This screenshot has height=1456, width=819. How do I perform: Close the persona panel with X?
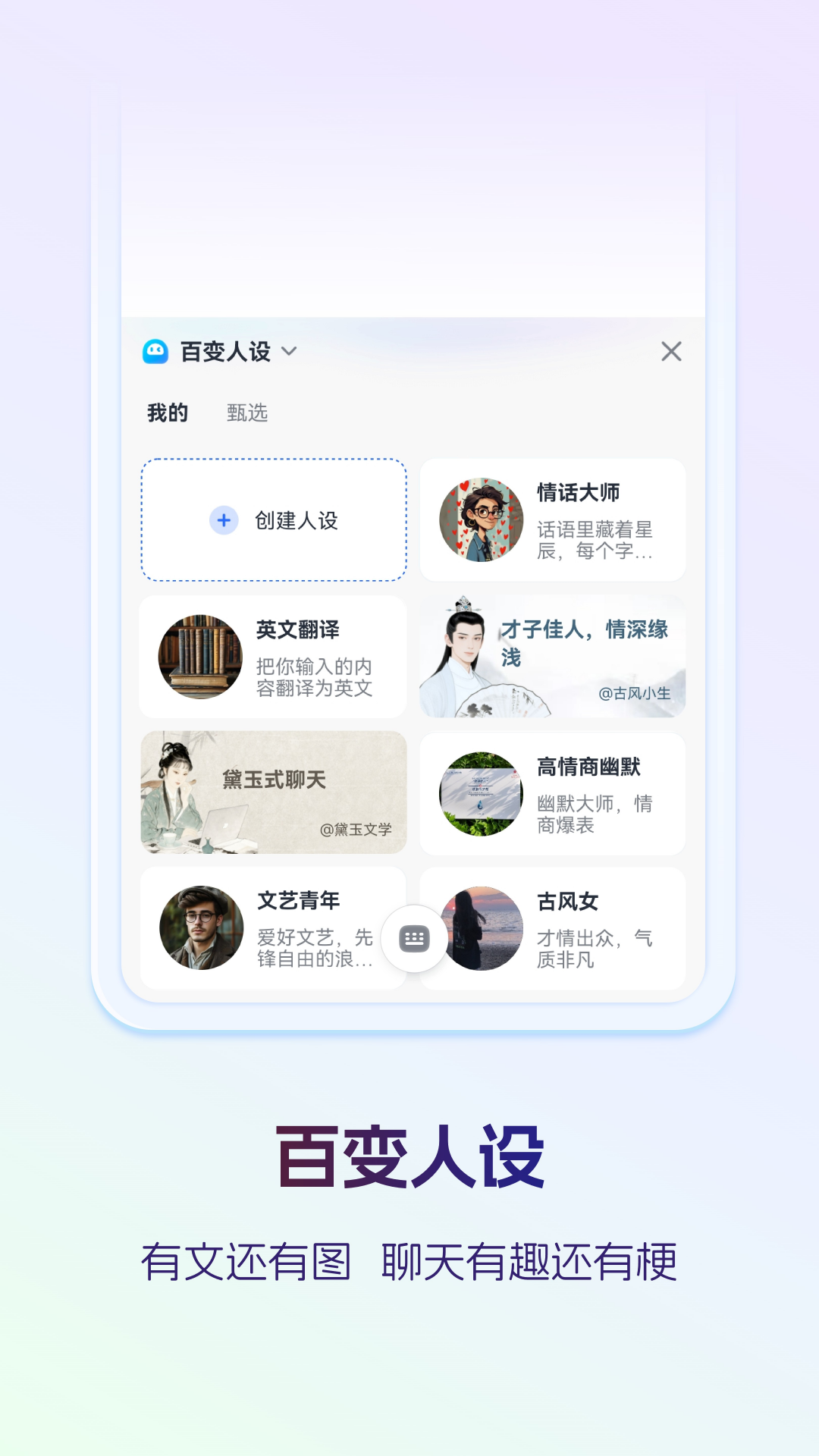(672, 351)
